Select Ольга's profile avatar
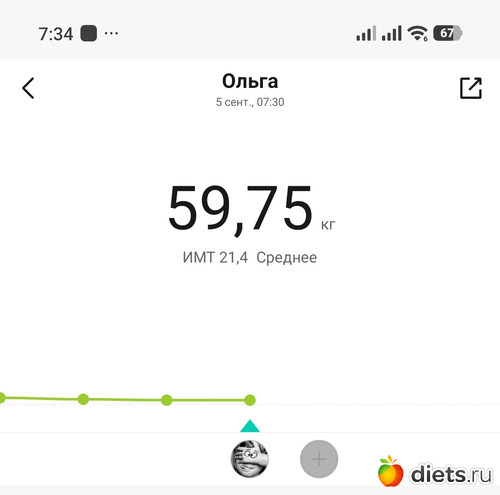Screen dimensions: 500x495 [x=250, y=459]
